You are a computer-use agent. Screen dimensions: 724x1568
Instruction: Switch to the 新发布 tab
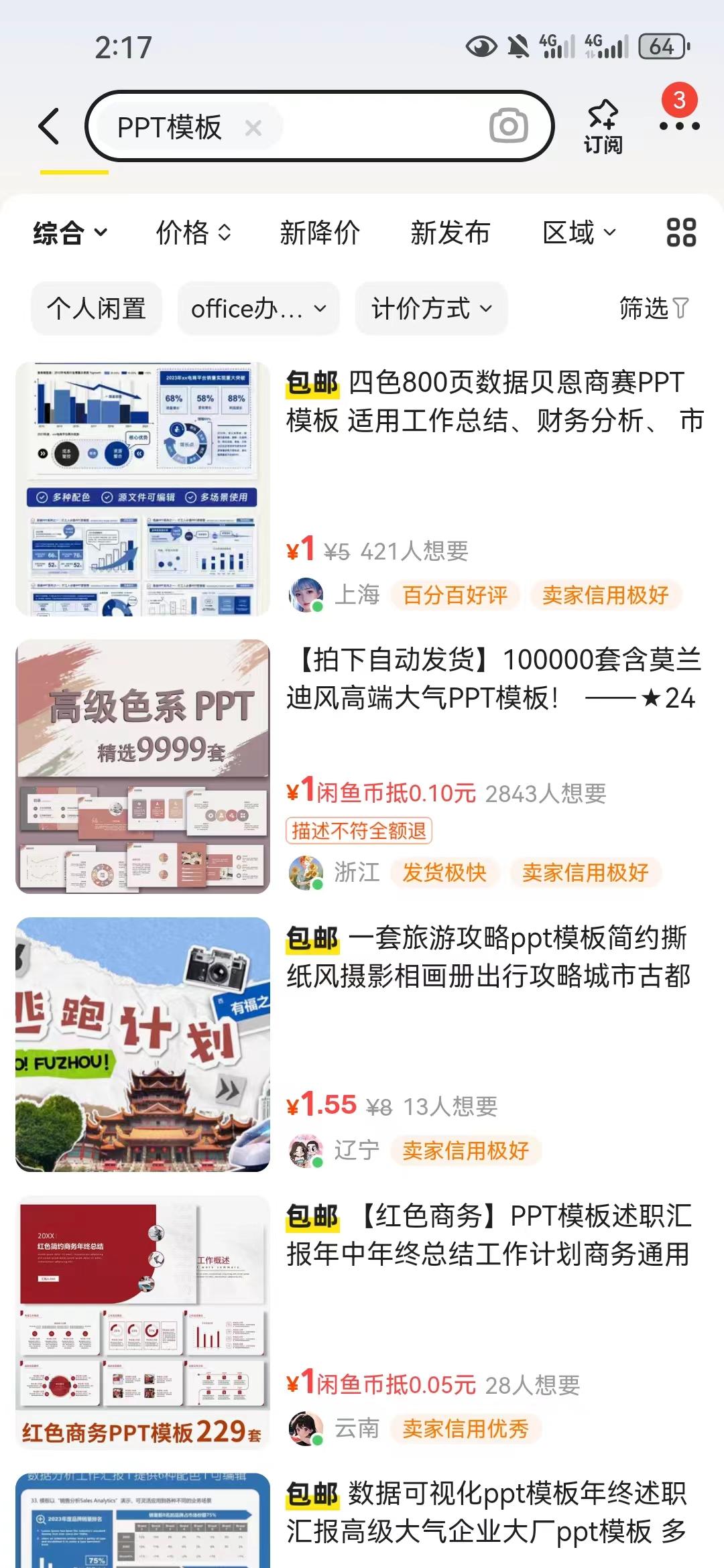click(449, 233)
